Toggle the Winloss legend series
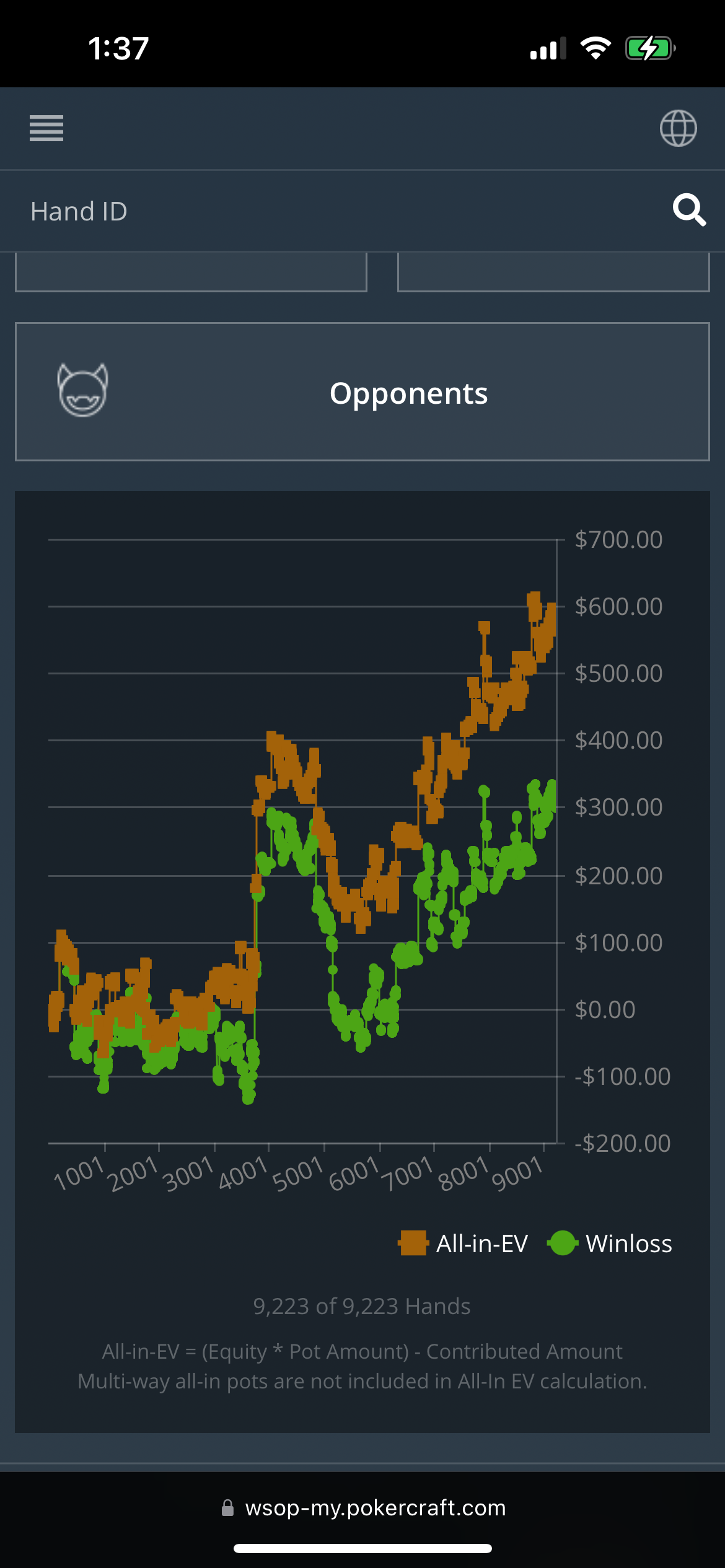725x1568 pixels. [610, 1243]
